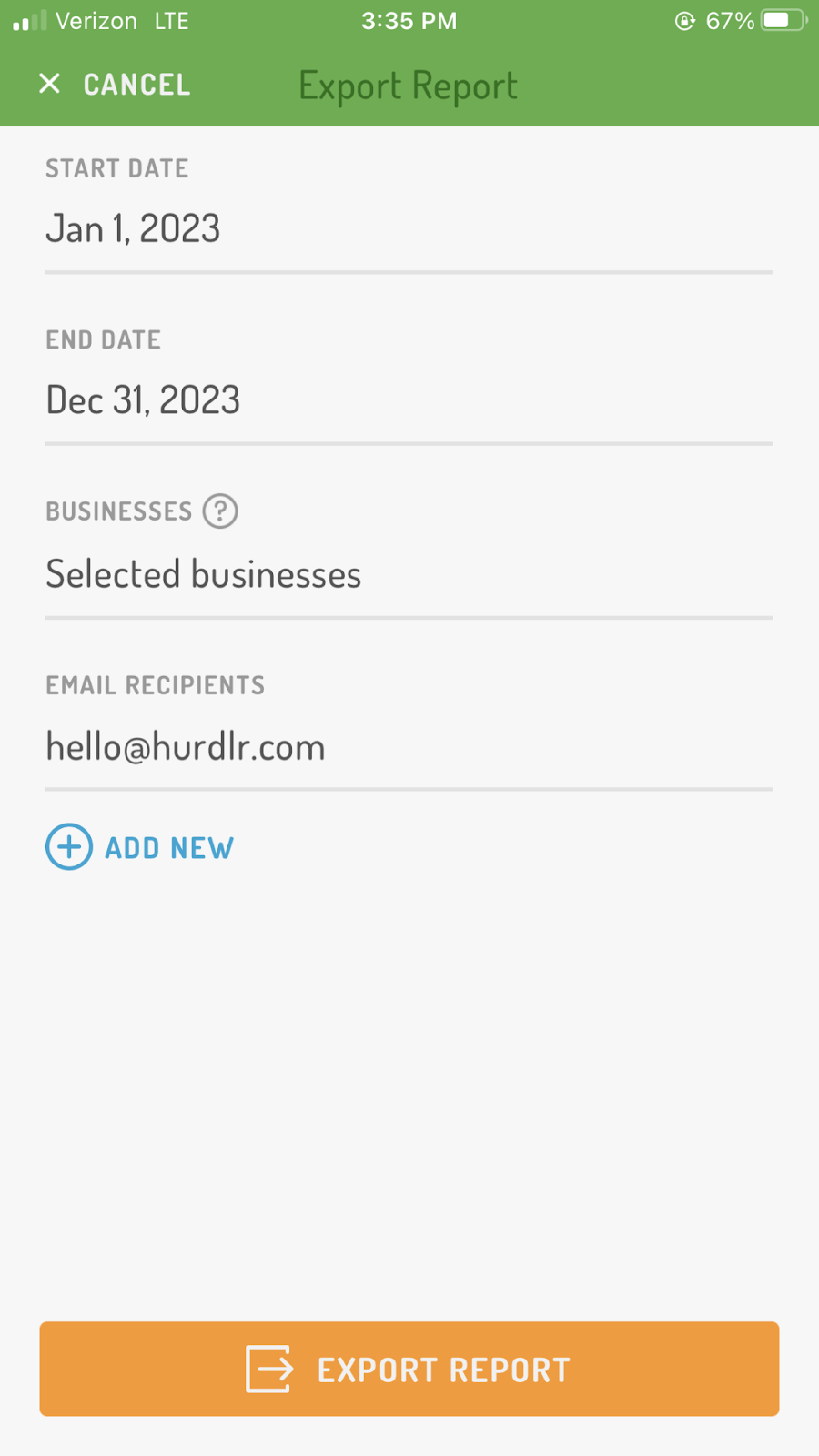
Task: Tap the Export Report button
Action: tap(409, 1369)
